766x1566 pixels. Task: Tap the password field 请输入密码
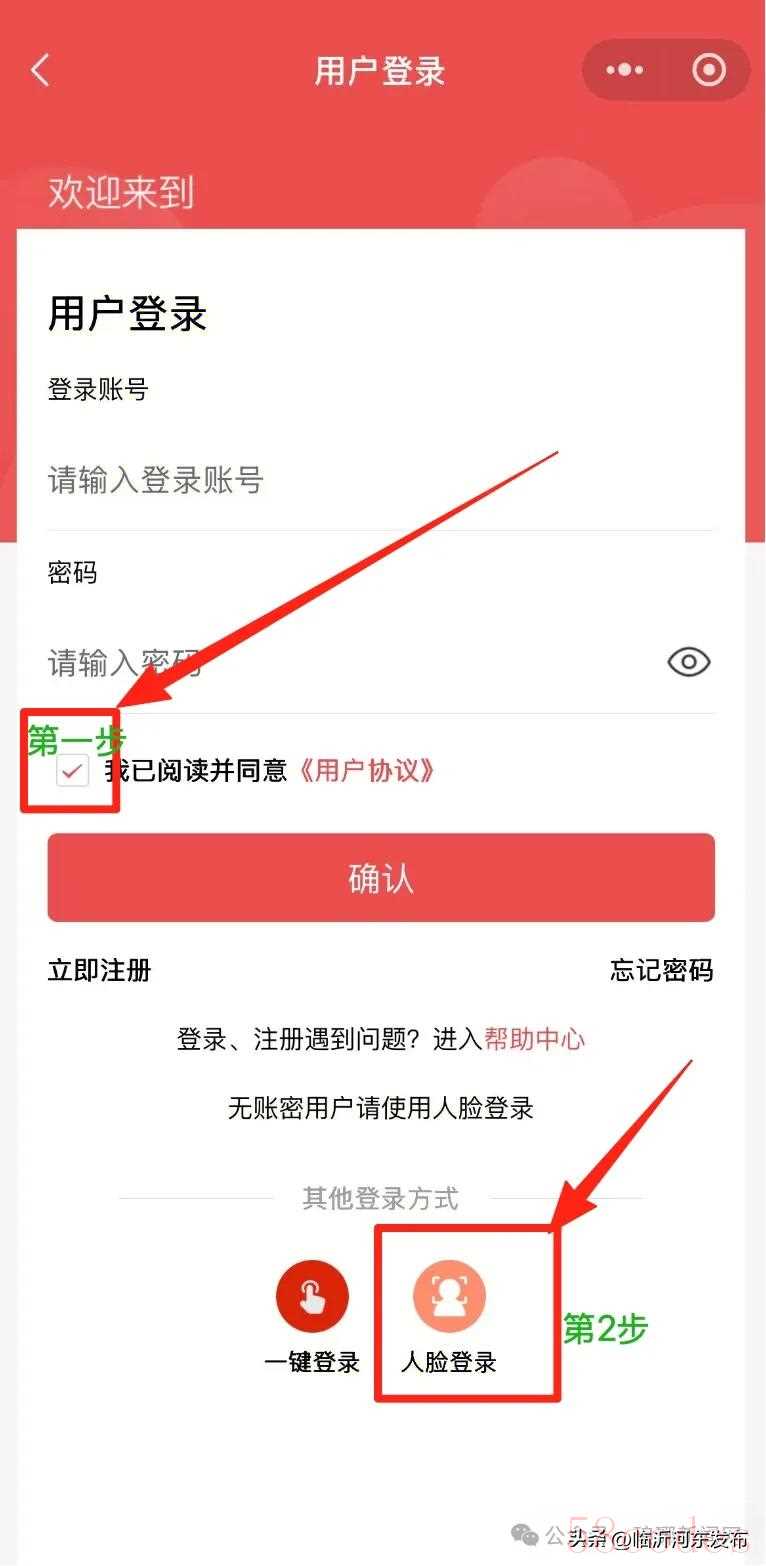[x=350, y=662]
